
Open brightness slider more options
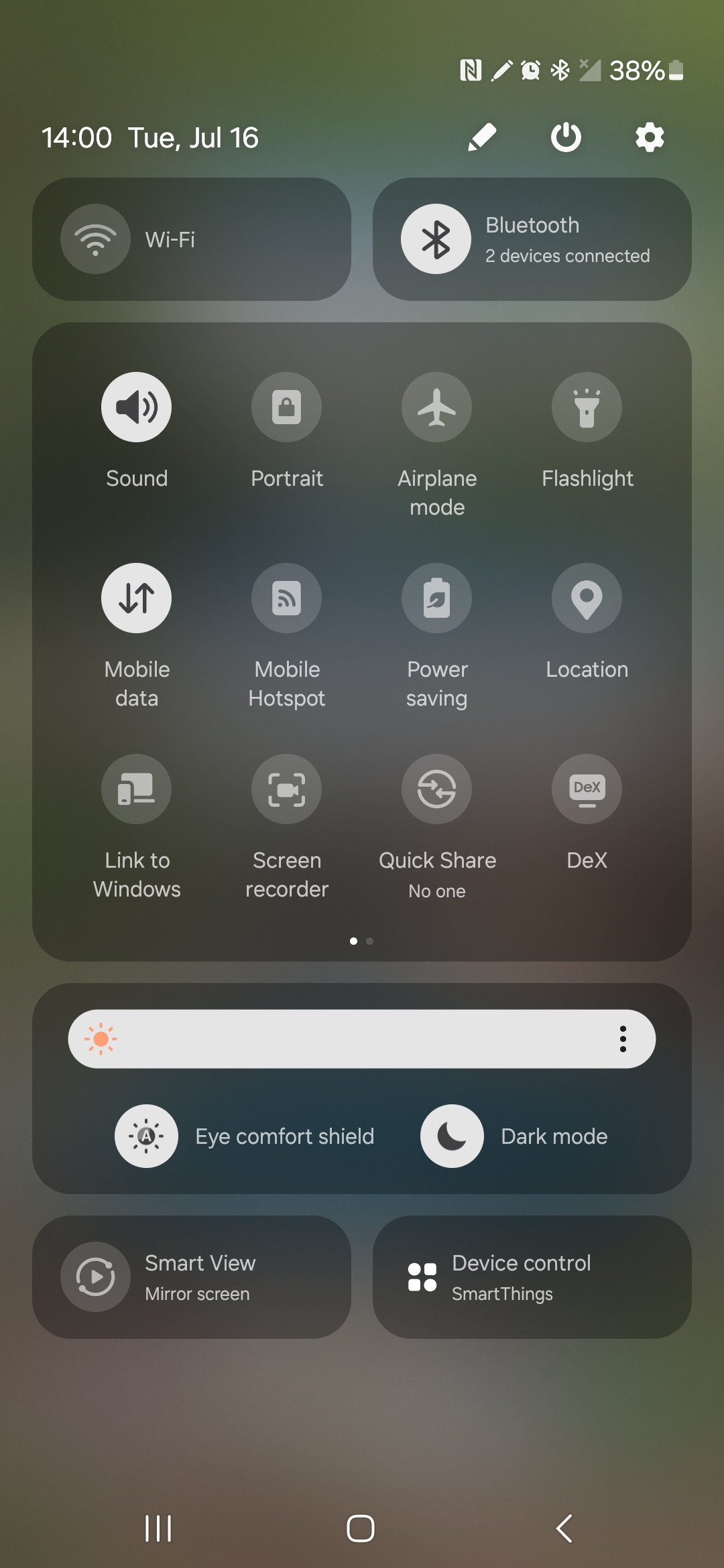[x=623, y=1039]
